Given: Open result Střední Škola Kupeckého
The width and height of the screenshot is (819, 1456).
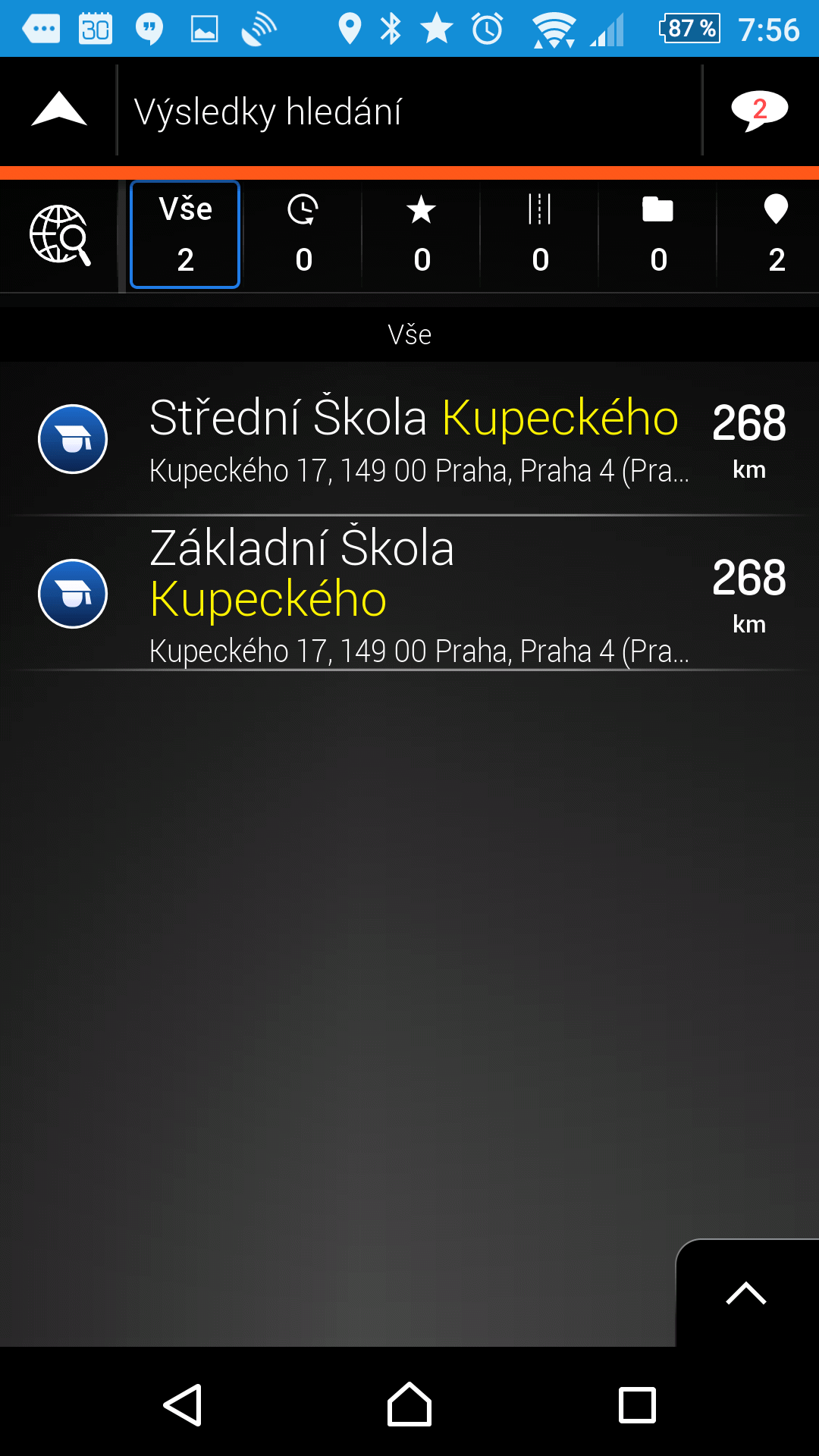Looking at the screenshot, I should pos(409,439).
